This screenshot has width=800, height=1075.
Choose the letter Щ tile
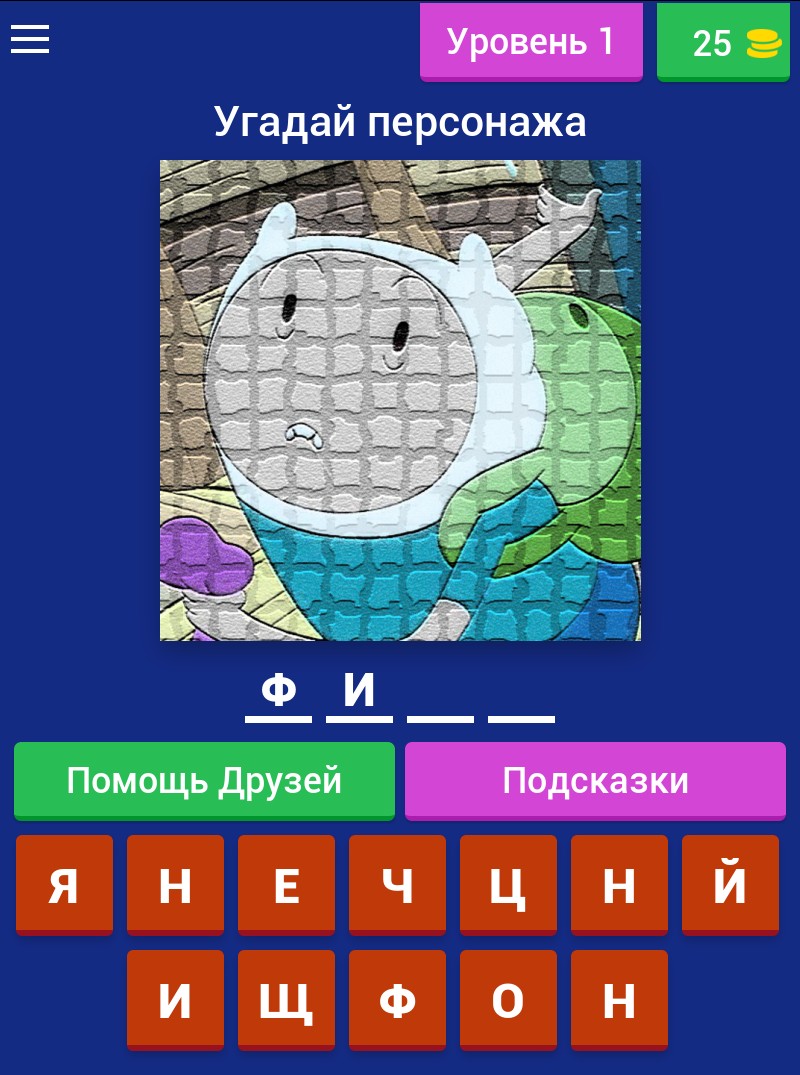pos(286,1000)
